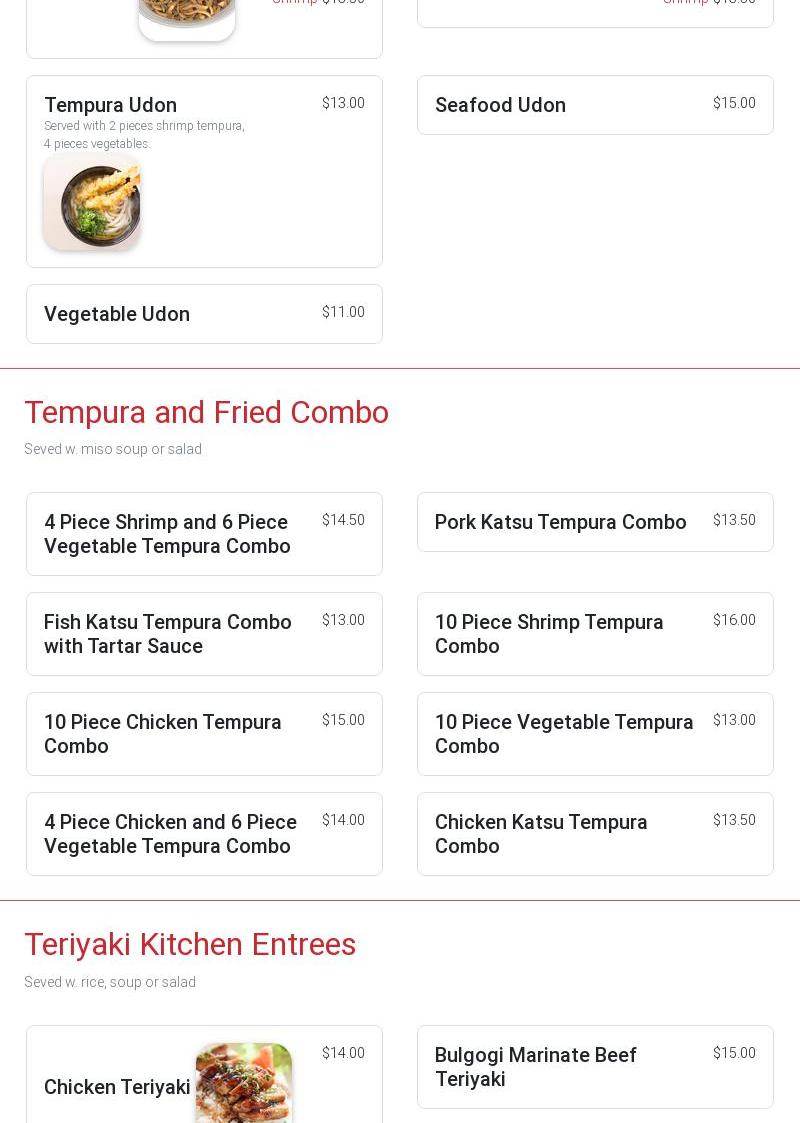Select the Chicken Katsu Tempura Combo
The height and width of the screenshot is (1123, 800).
coord(595,834)
